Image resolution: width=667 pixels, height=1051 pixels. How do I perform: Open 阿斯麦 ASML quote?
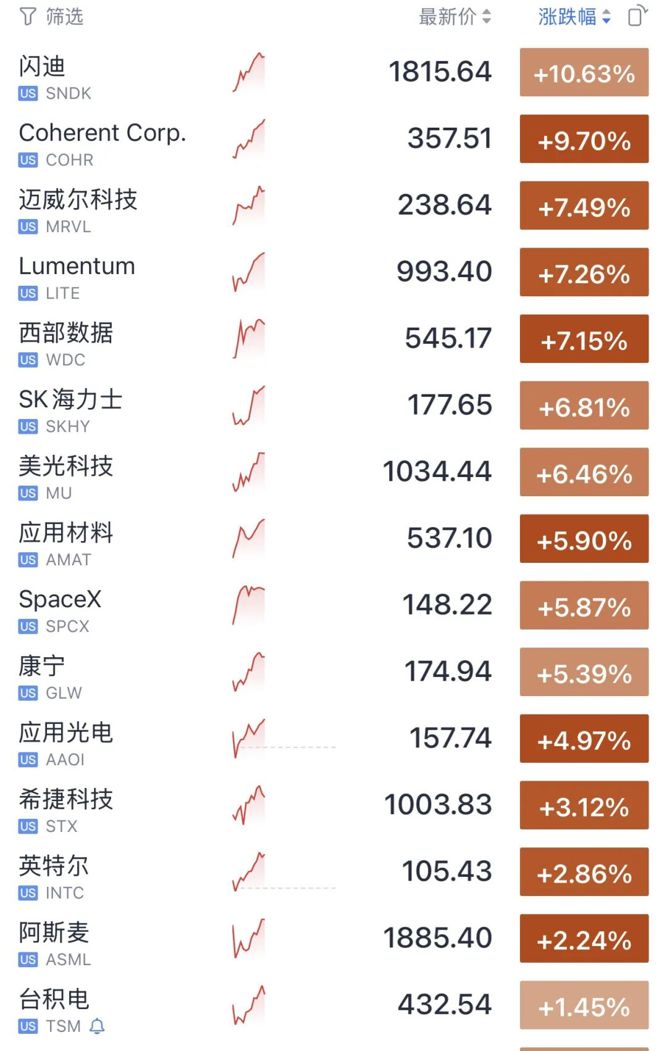click(x=333, y=938)
